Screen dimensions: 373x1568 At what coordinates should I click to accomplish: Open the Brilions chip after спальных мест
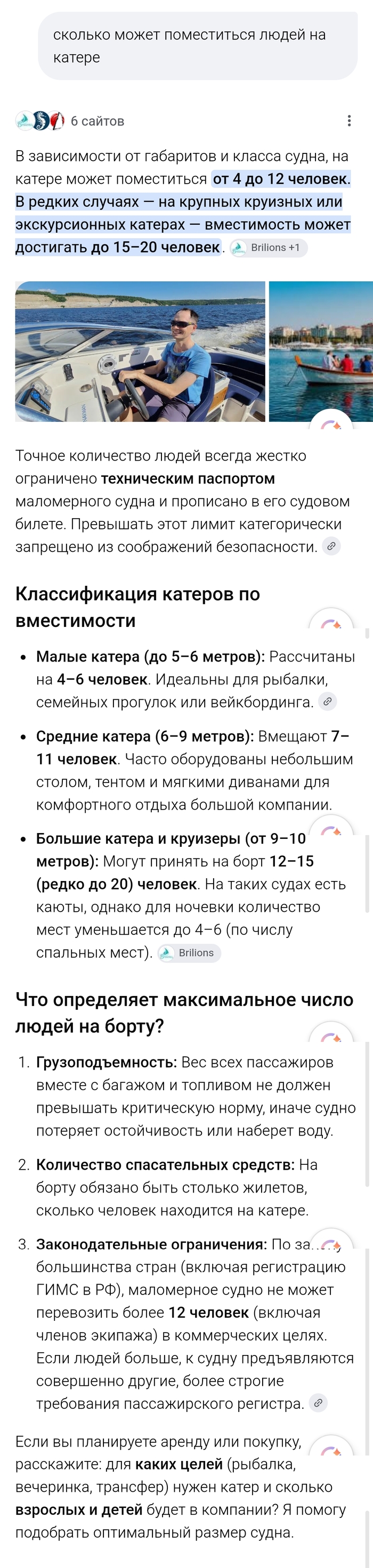[x=189, y=953]
